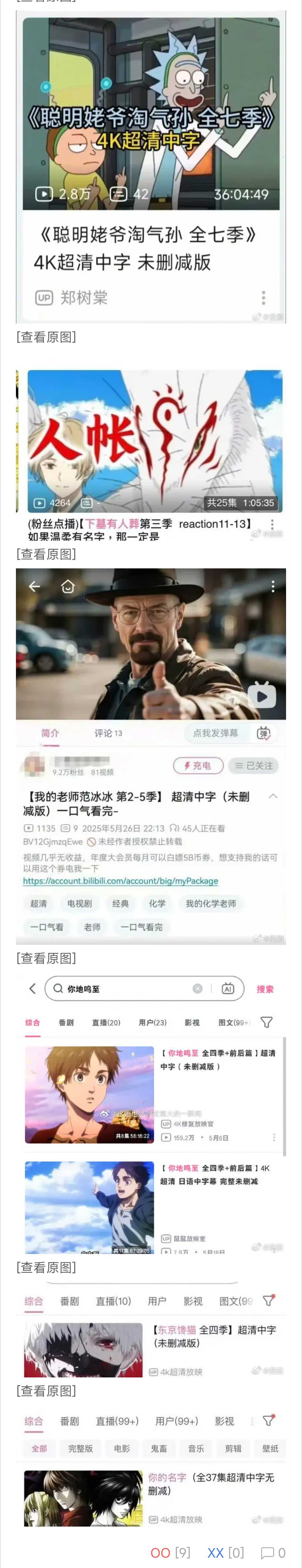The height and width of the screenshot is (1568, 302).
Task: View original image above 你的名字 picture
Action: 46,1391
